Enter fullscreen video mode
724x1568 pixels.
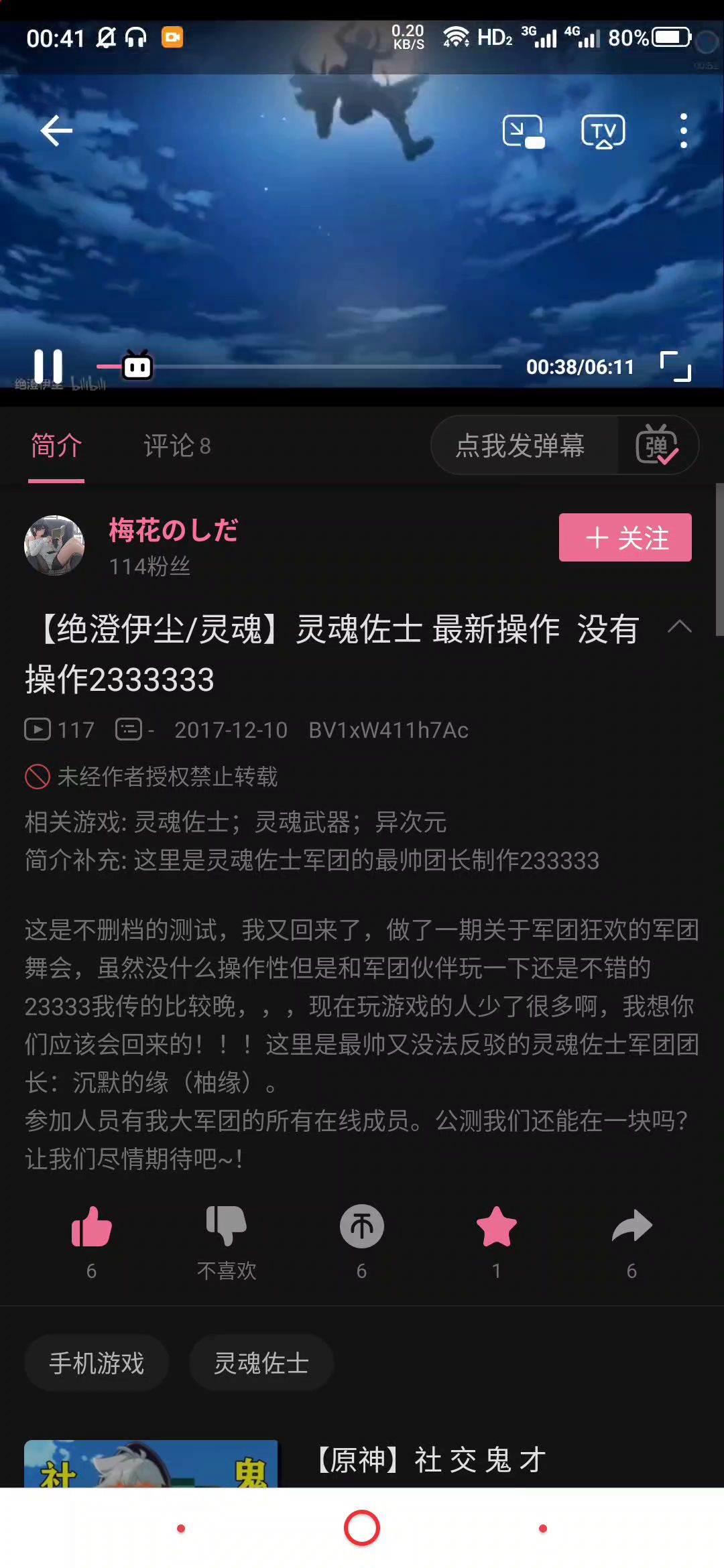675,366
